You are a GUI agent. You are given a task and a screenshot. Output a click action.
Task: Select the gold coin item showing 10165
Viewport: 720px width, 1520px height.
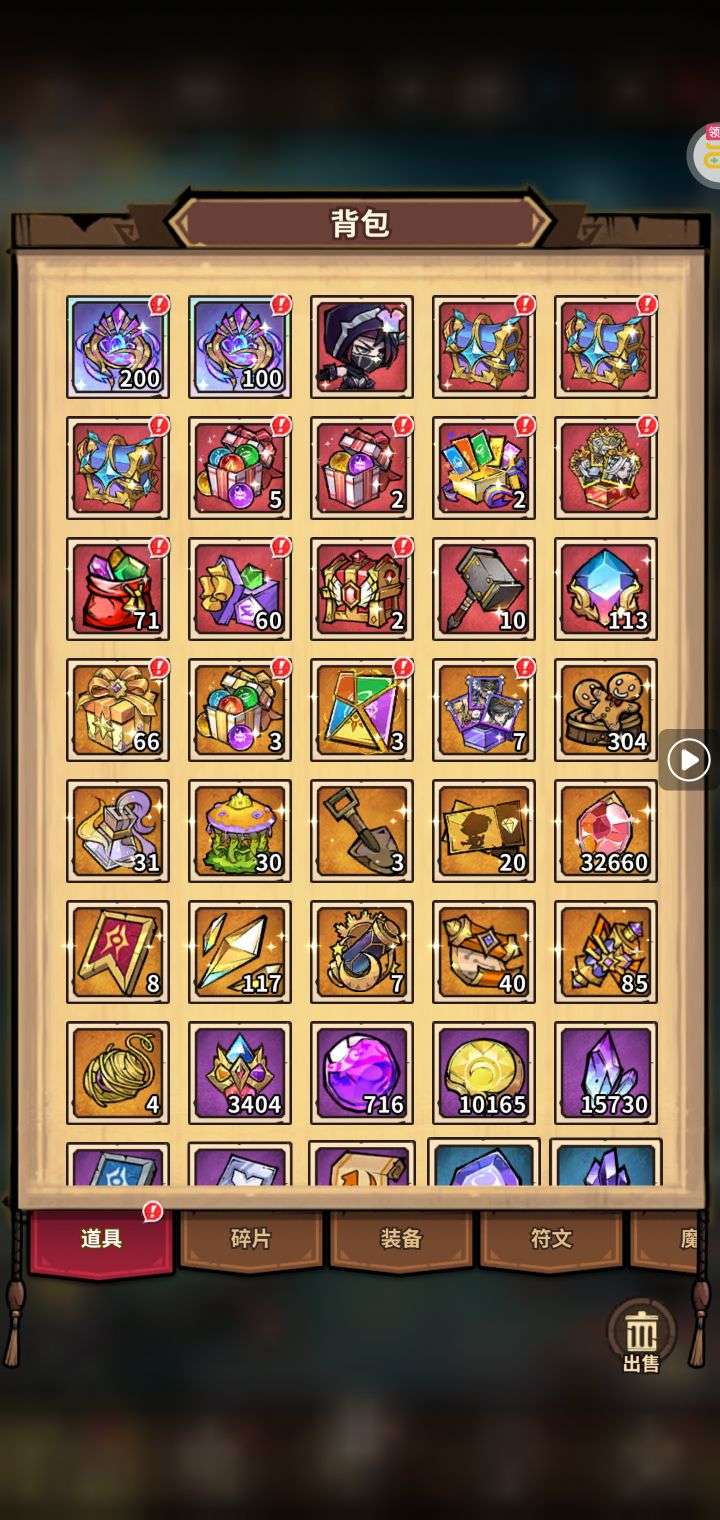pos(484,1073)
